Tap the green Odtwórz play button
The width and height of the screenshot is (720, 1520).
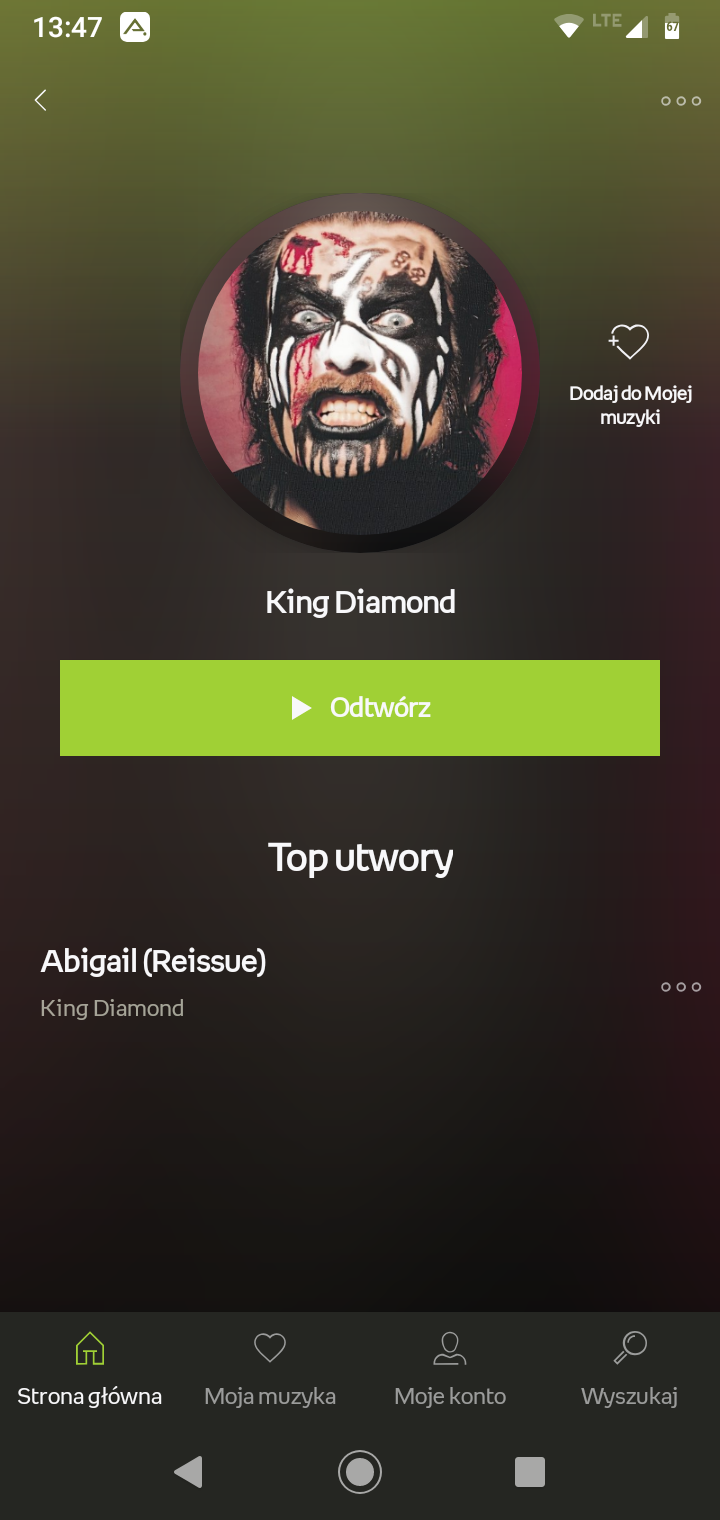(x=360, y=708)
